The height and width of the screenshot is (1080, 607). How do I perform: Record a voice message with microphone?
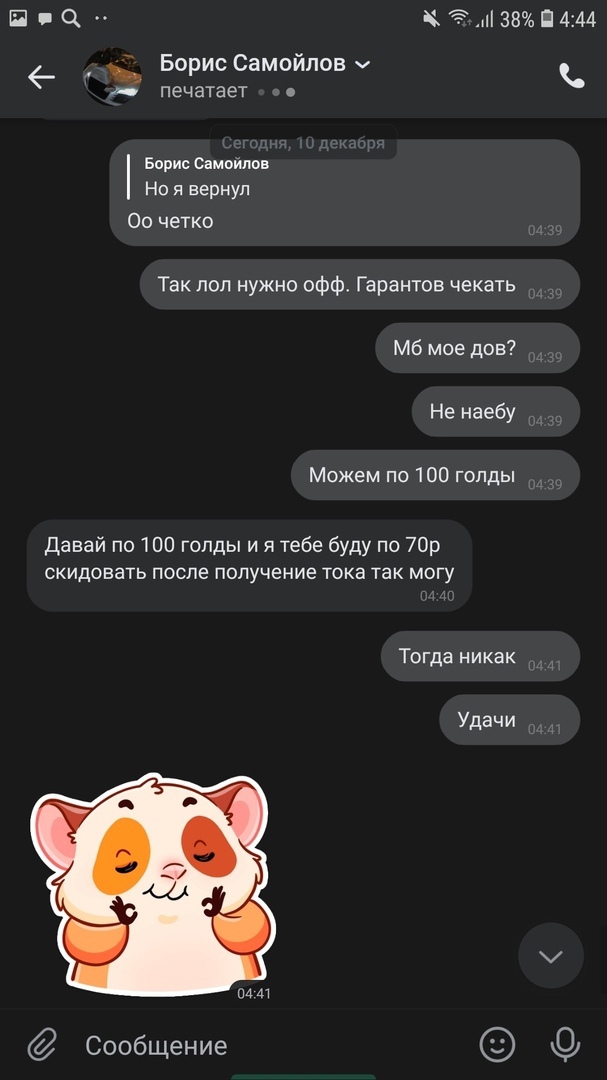click(565, 1045)
